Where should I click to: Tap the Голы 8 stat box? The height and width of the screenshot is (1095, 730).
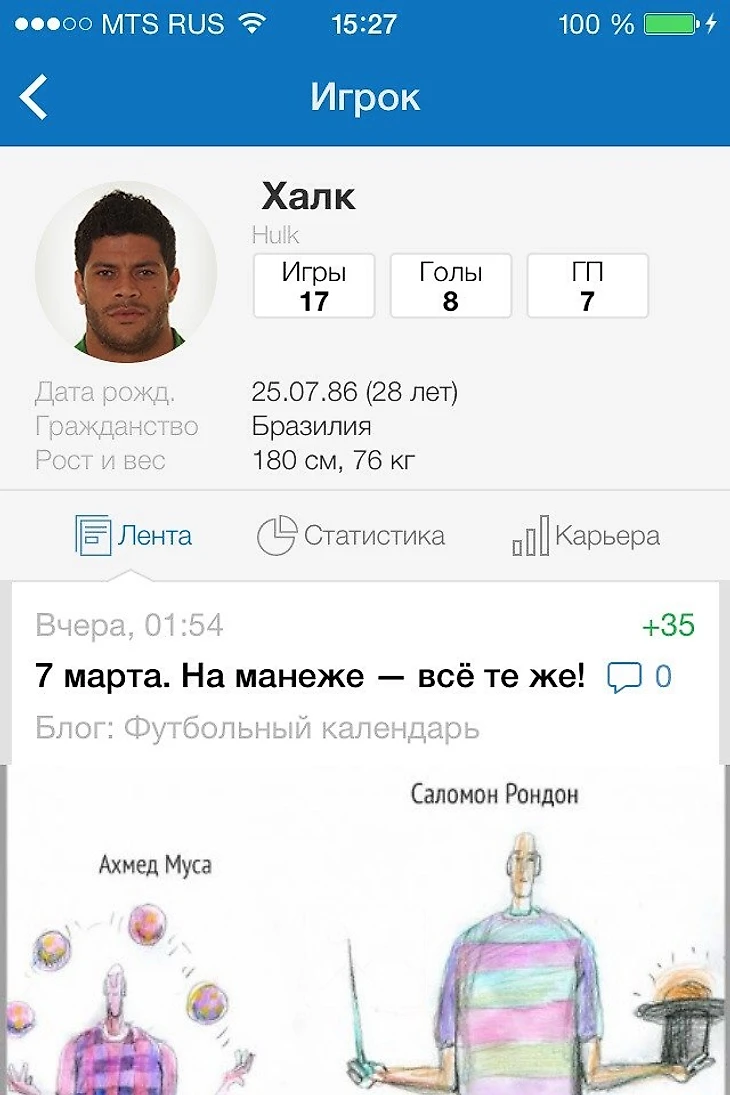click(x=450, y=286)
